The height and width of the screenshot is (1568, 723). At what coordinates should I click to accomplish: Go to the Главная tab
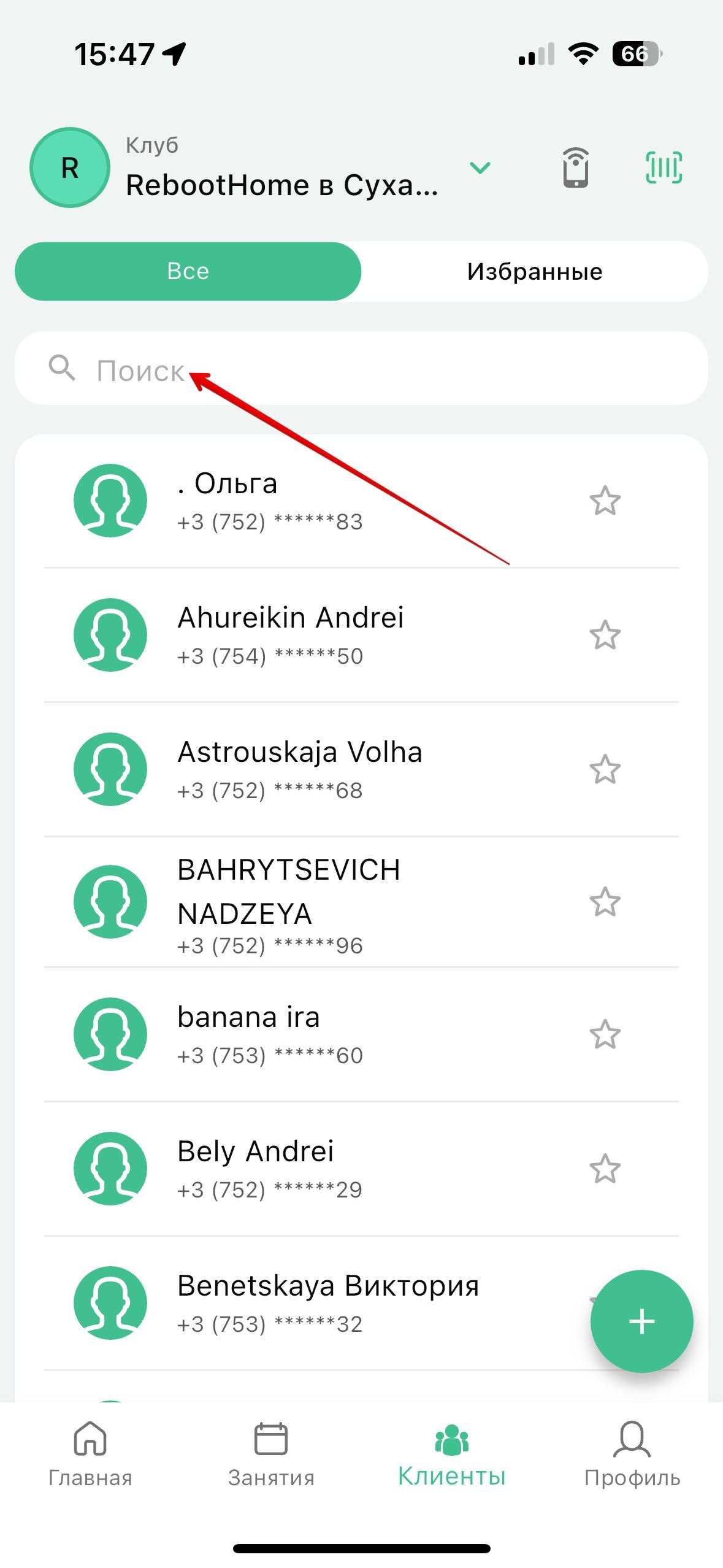(90, 1454)
